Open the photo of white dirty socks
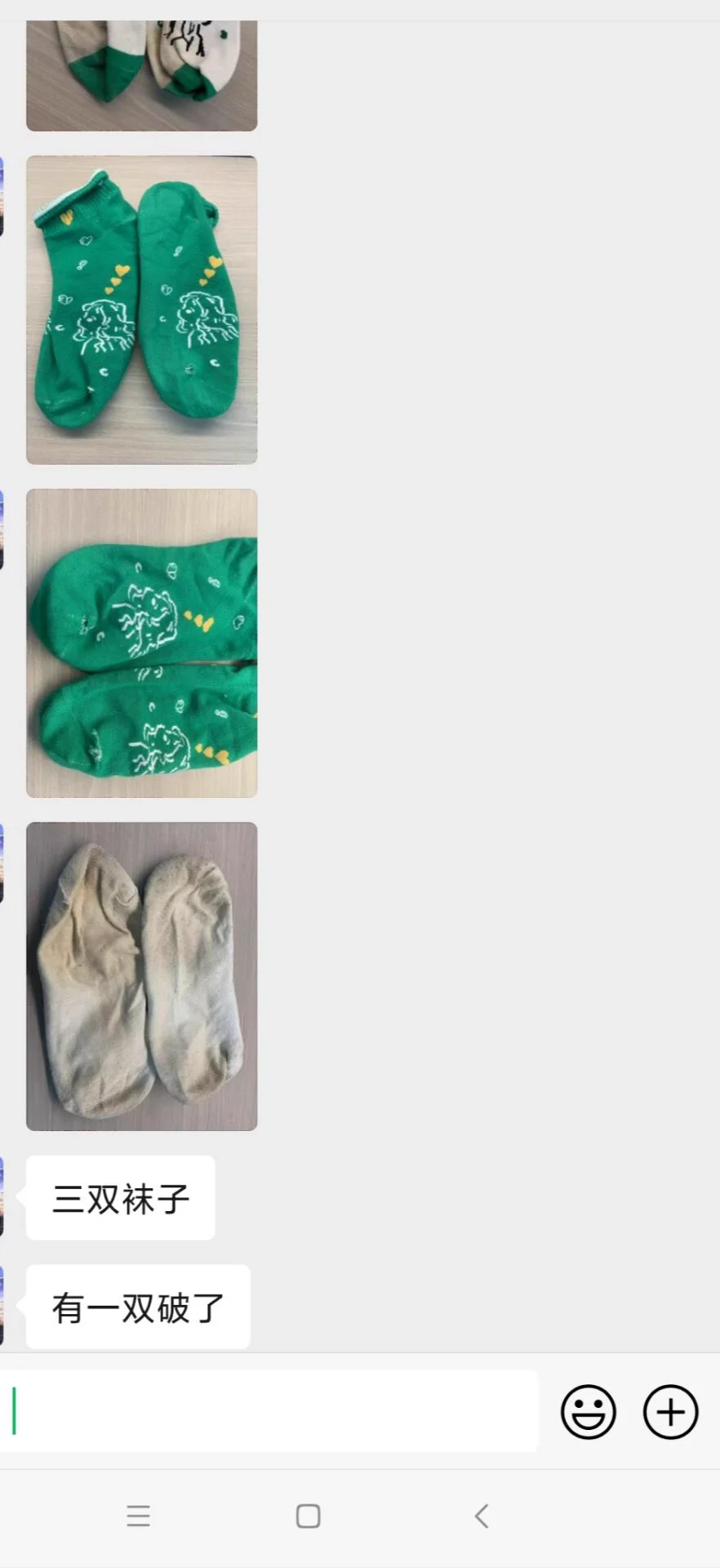Viewport: 720px width, 1568px height. (142, 976)
